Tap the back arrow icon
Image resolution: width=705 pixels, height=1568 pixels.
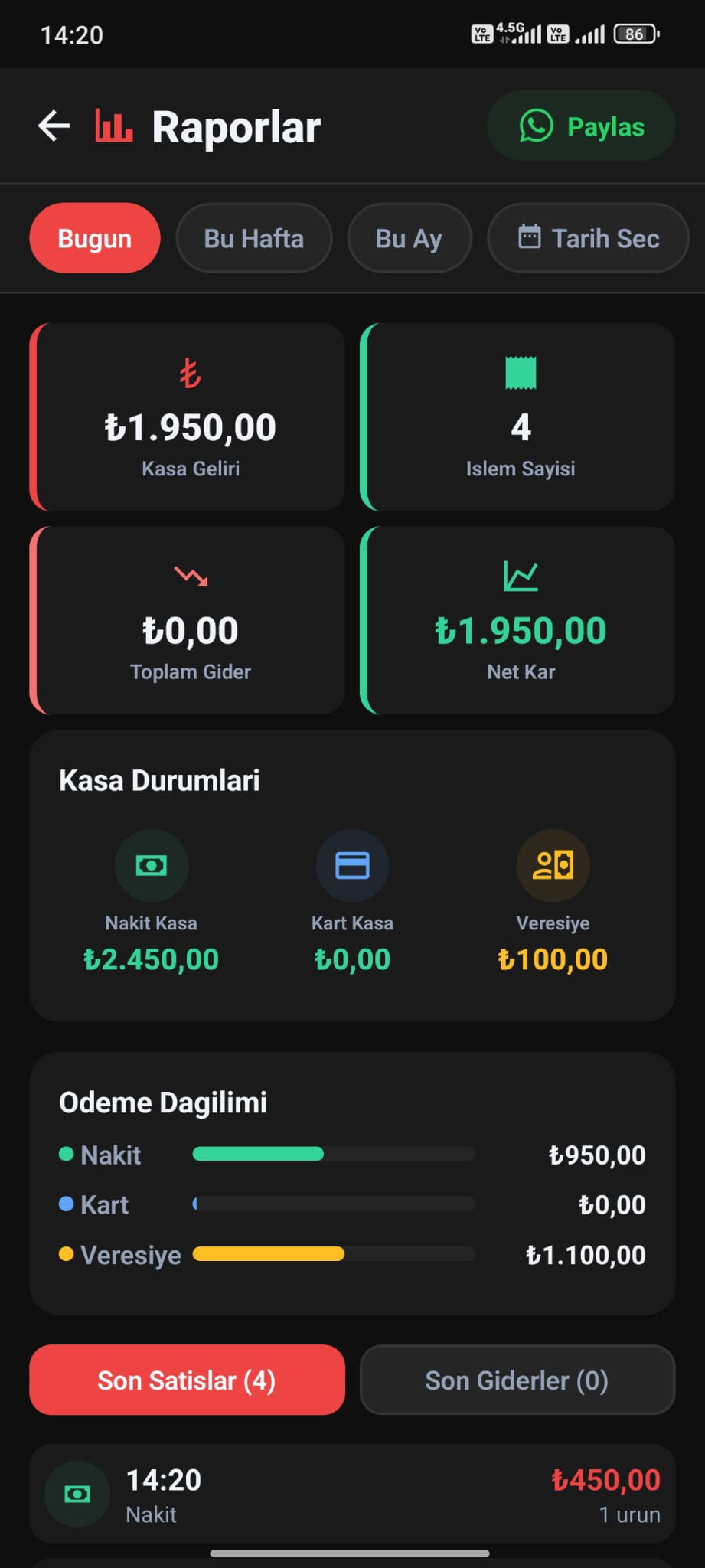point(52,125)
